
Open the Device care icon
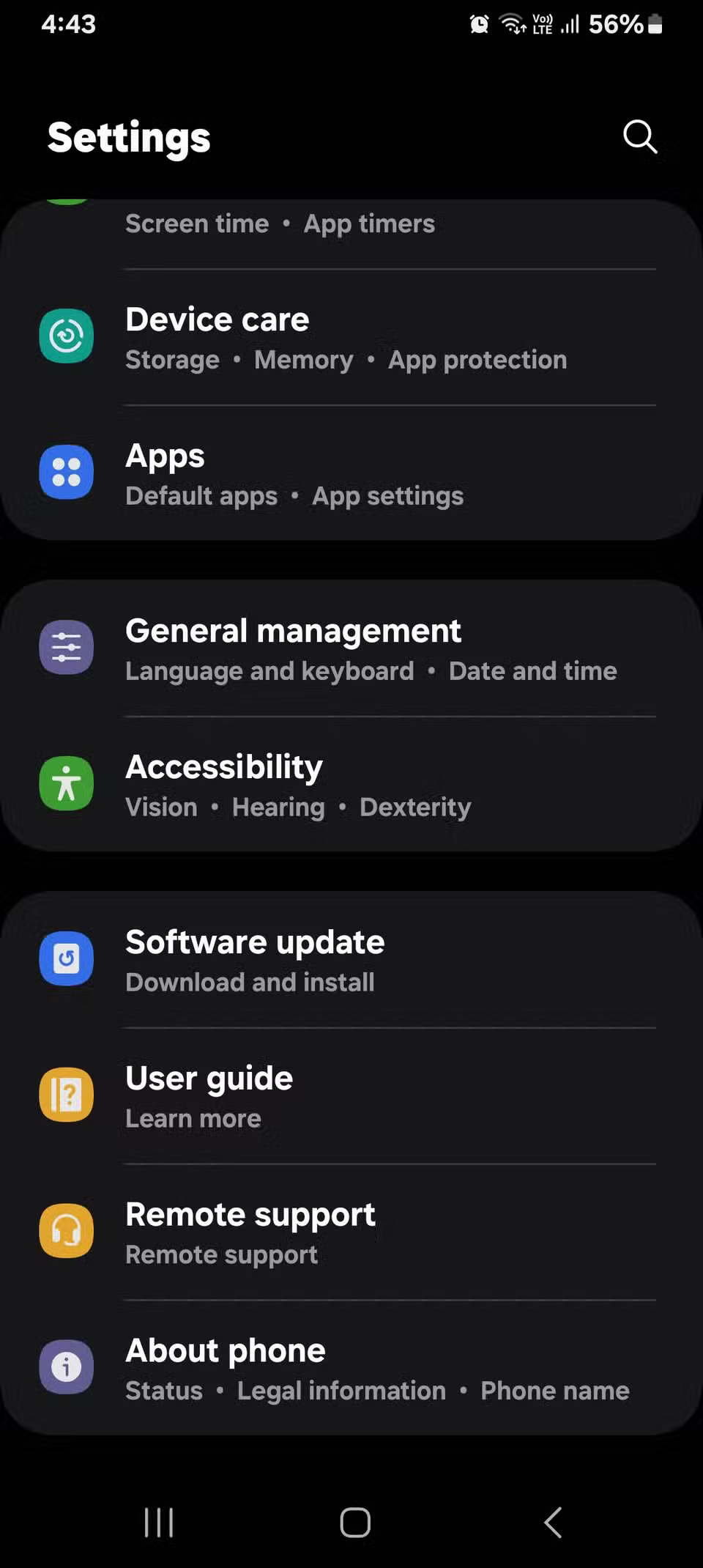(x=66, y=336)
